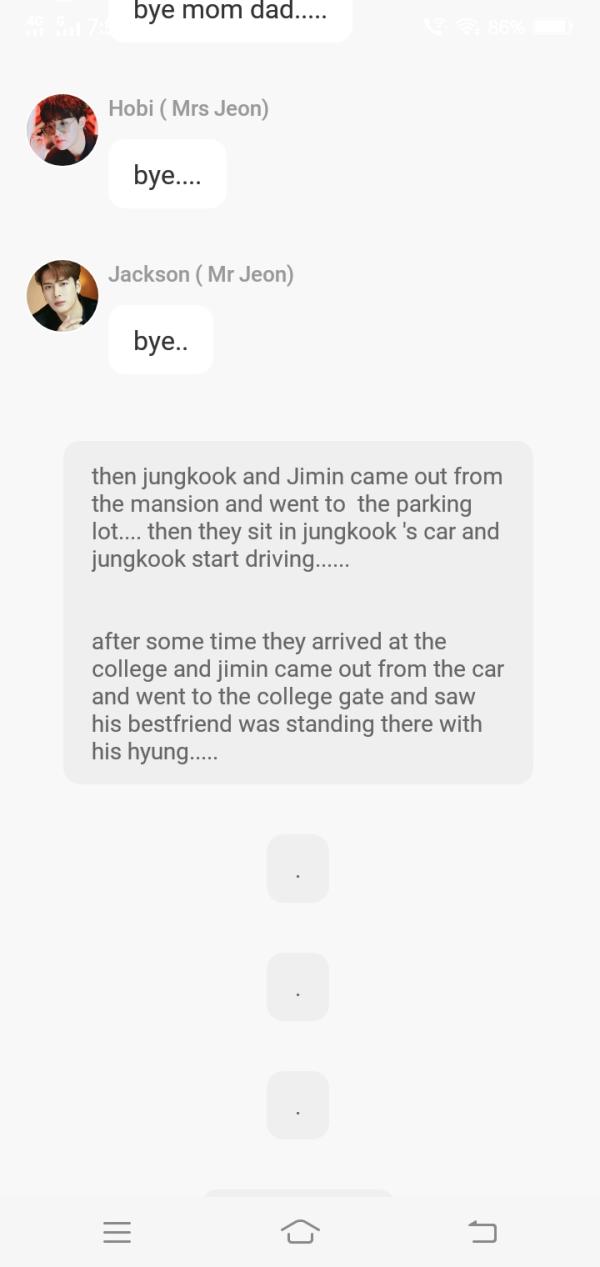
Task: Open the recent apps menu button
Action: point(117,1233)
